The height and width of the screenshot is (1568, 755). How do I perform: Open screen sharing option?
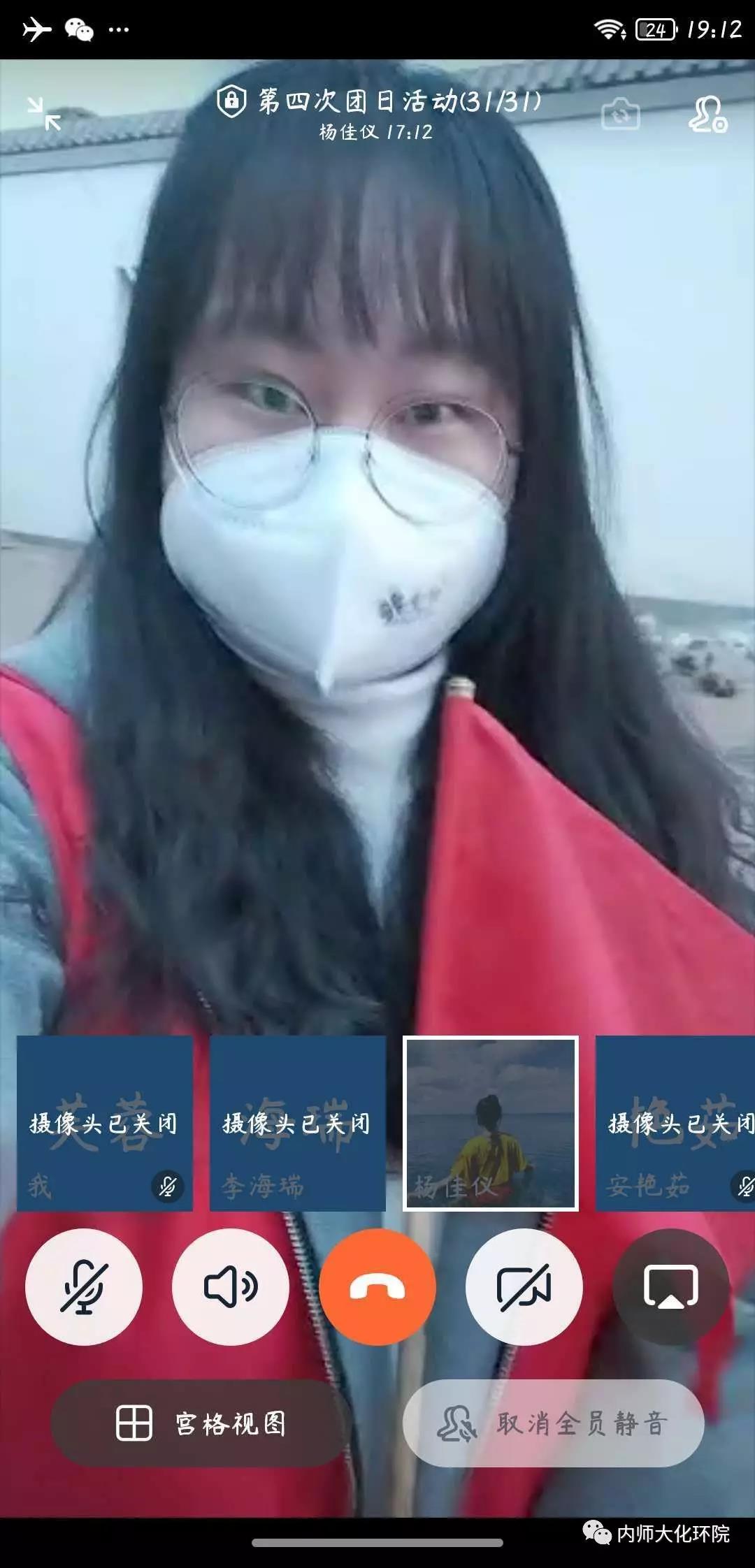pos(670,1286)
